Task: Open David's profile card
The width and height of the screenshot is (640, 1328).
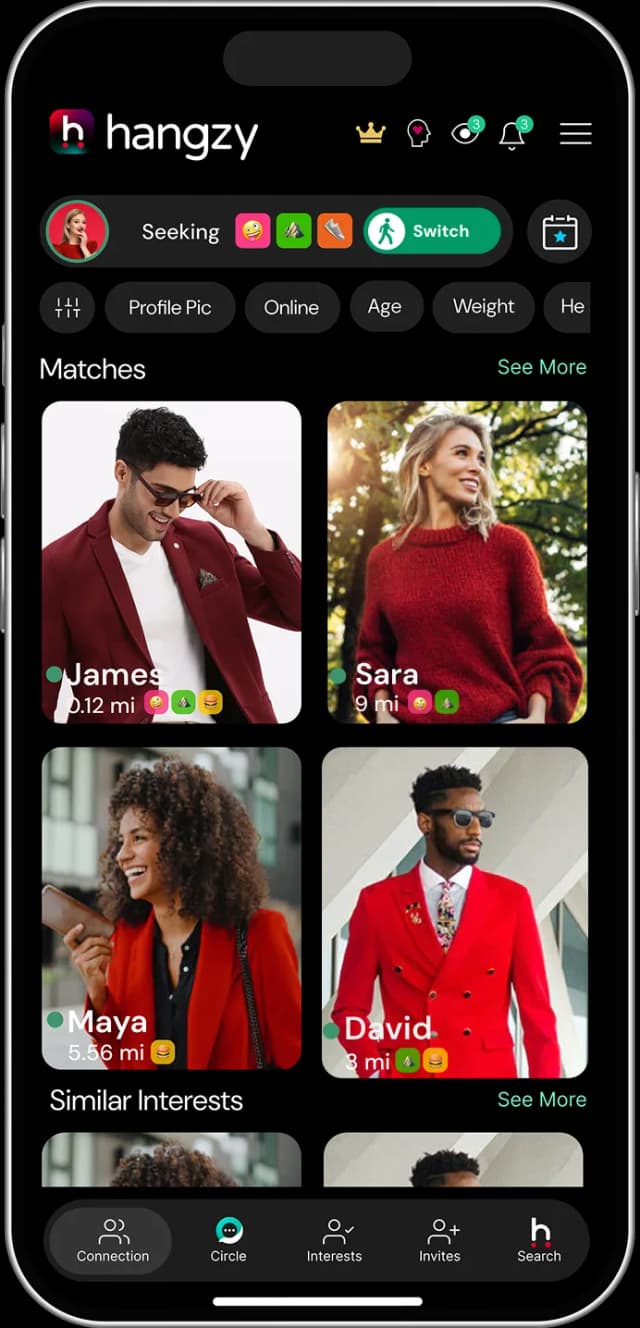Action: click(455, 912)
